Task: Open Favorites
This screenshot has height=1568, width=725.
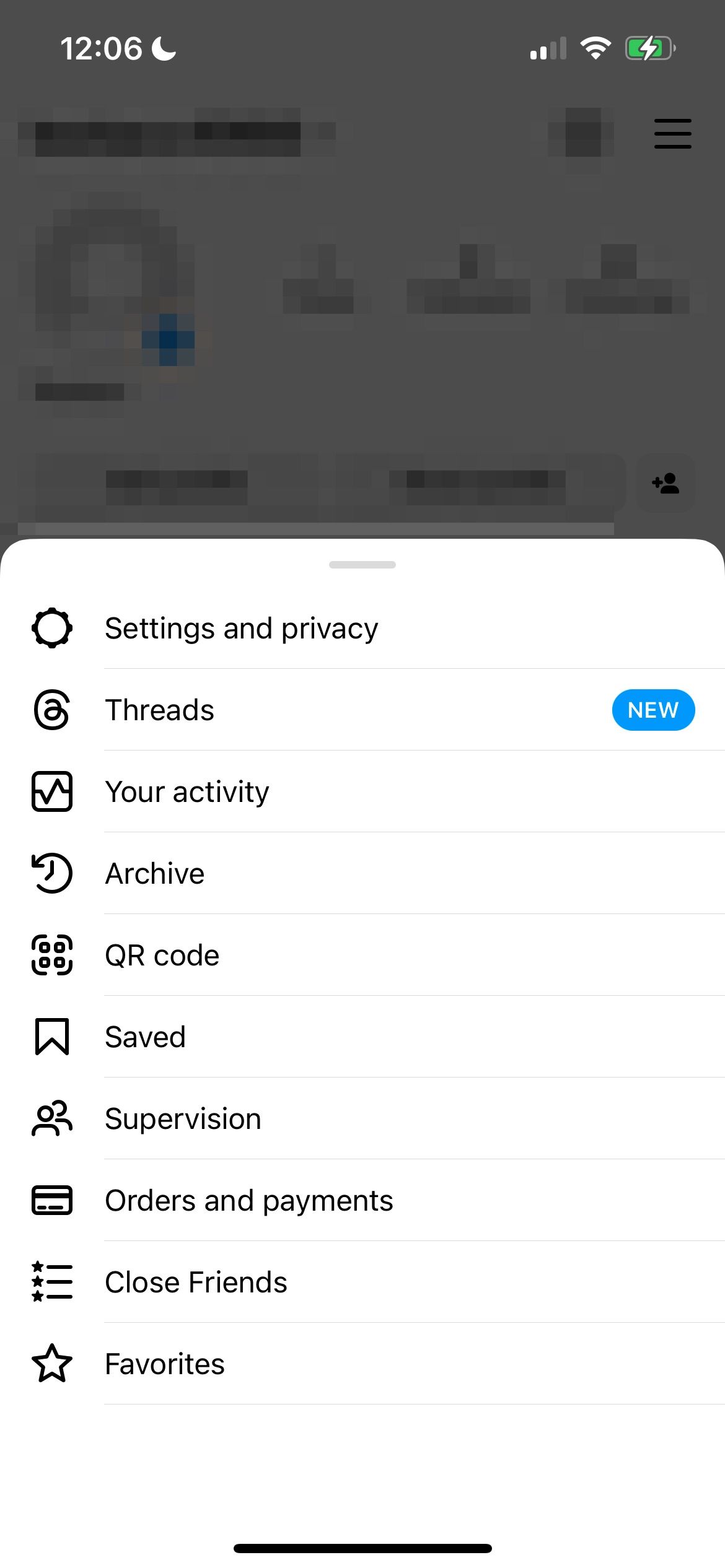Action: 165,1364
